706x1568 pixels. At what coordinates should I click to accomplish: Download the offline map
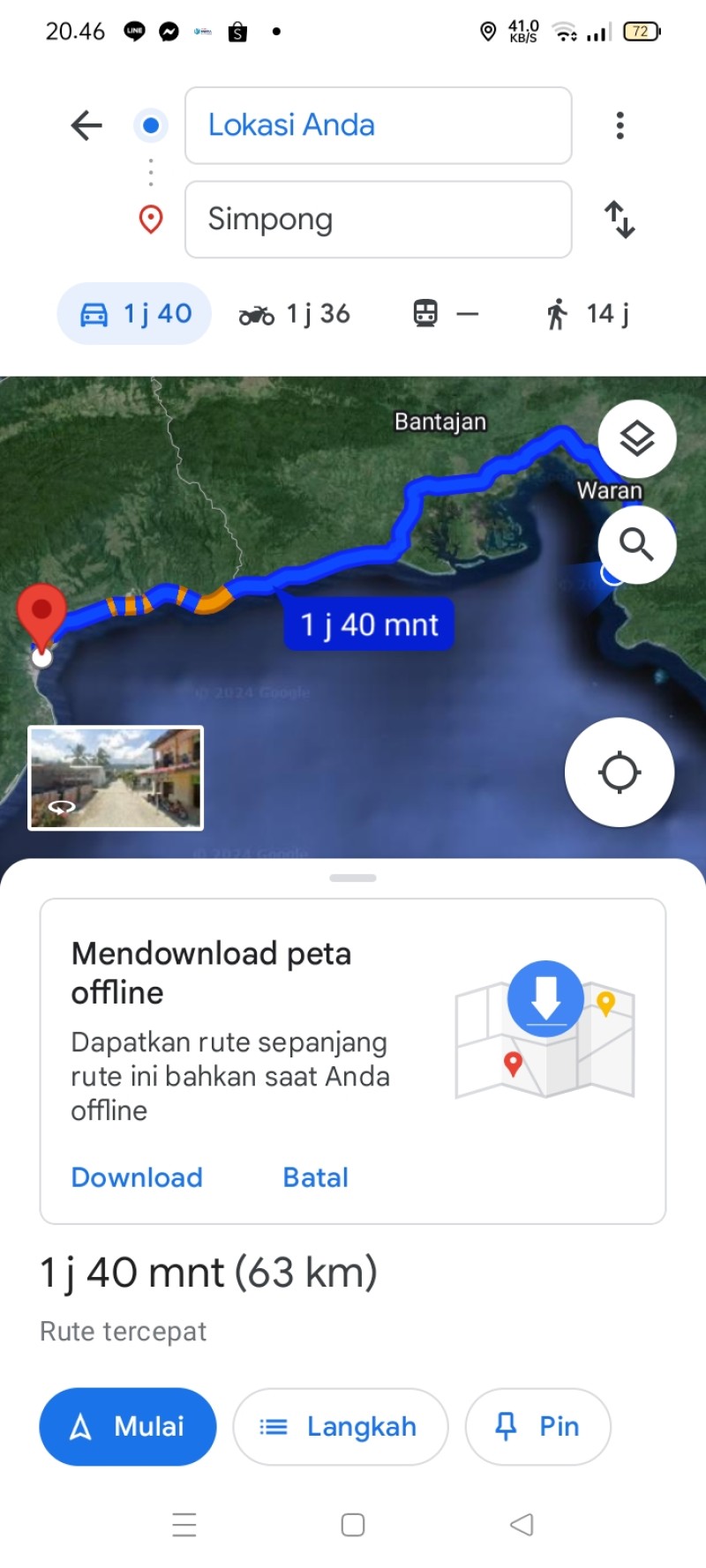tap(137, 1177)
